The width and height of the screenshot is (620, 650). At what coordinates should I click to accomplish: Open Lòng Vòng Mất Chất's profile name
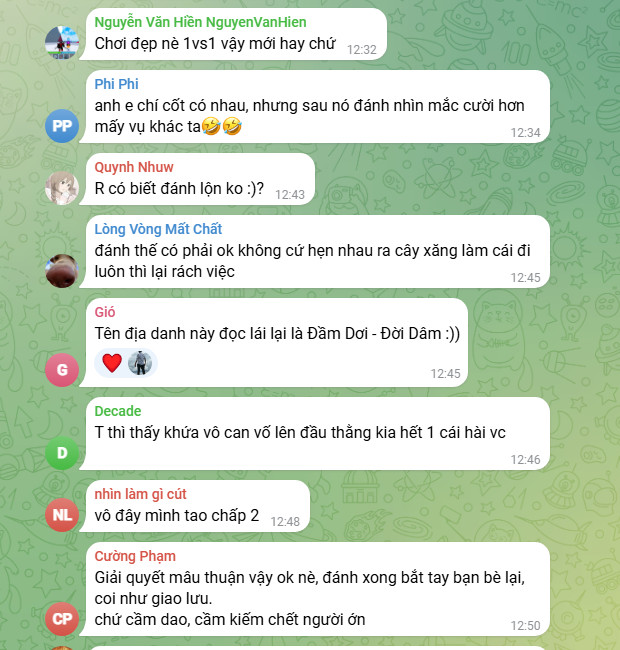158,229
